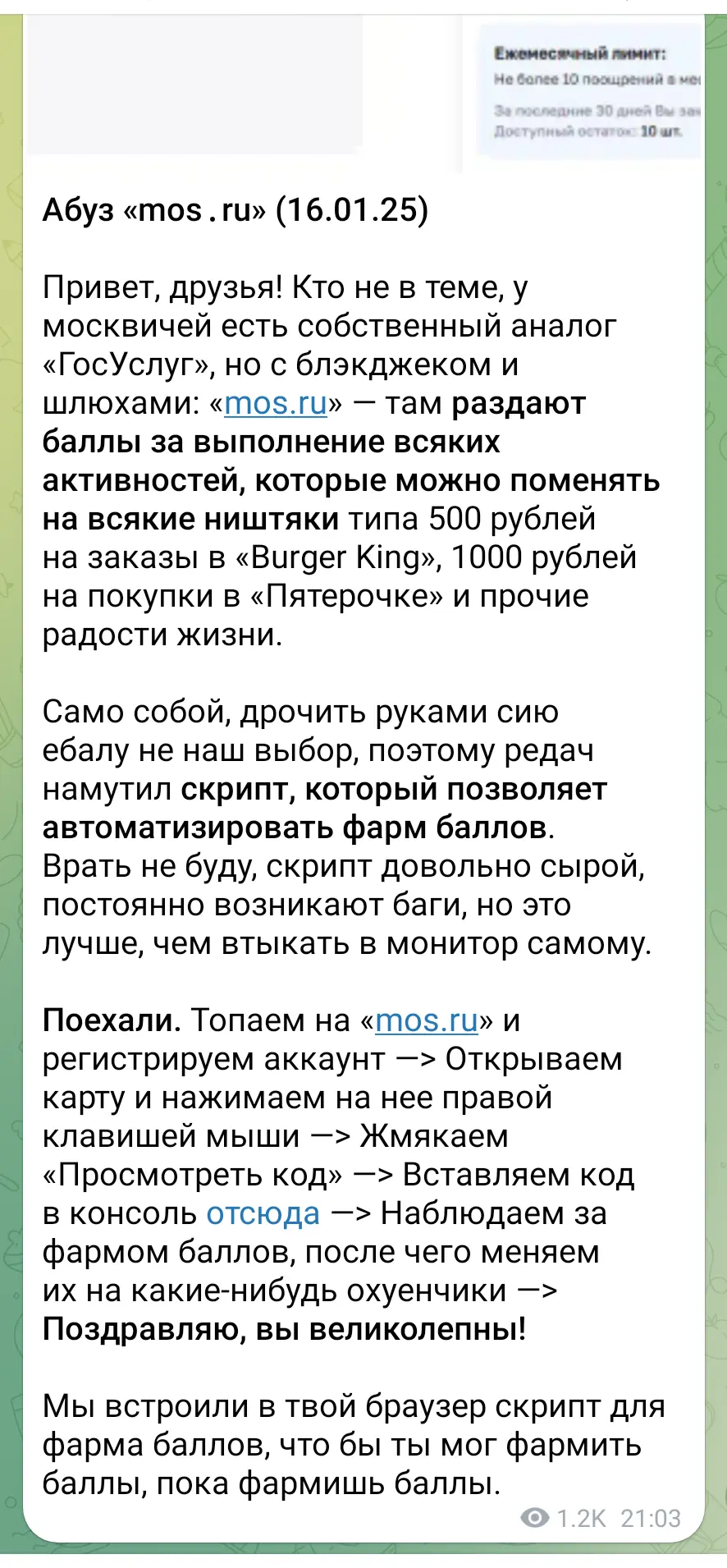Open the blurred left image at the top
This screenshot has height=1568, width=727.
click(195, 85)
